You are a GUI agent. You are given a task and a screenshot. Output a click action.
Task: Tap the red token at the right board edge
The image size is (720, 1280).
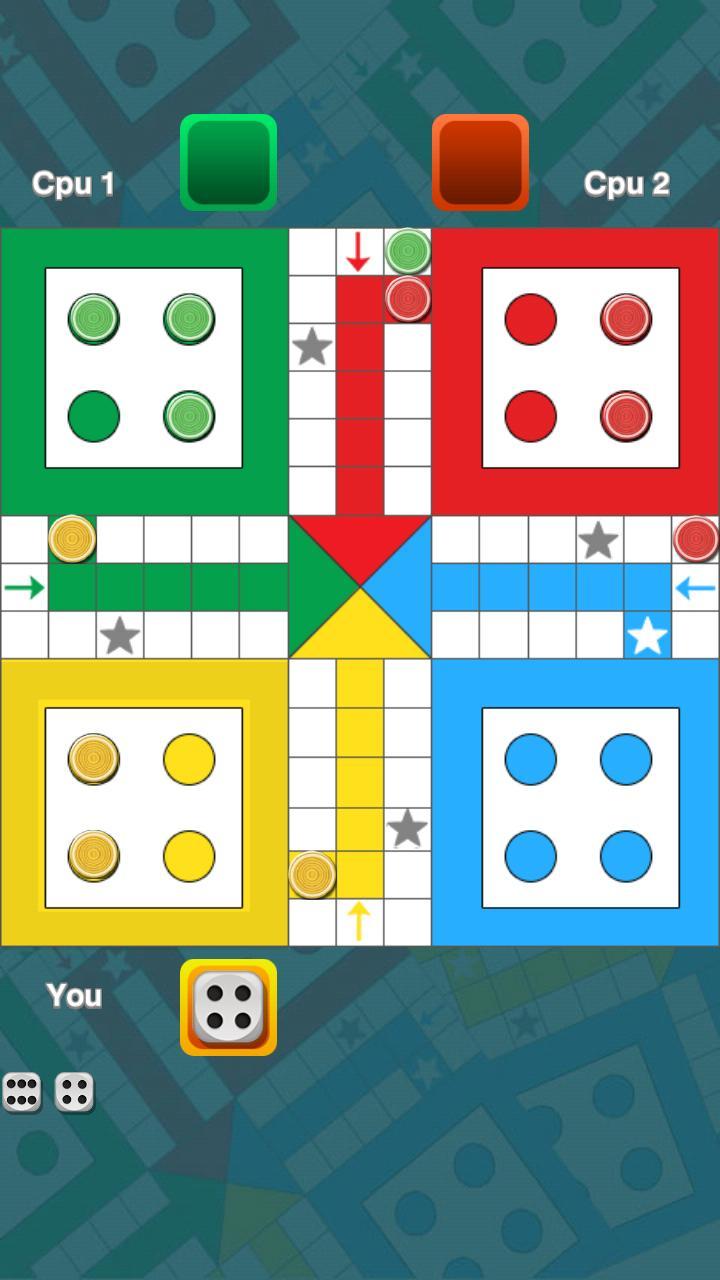(697, 539)
